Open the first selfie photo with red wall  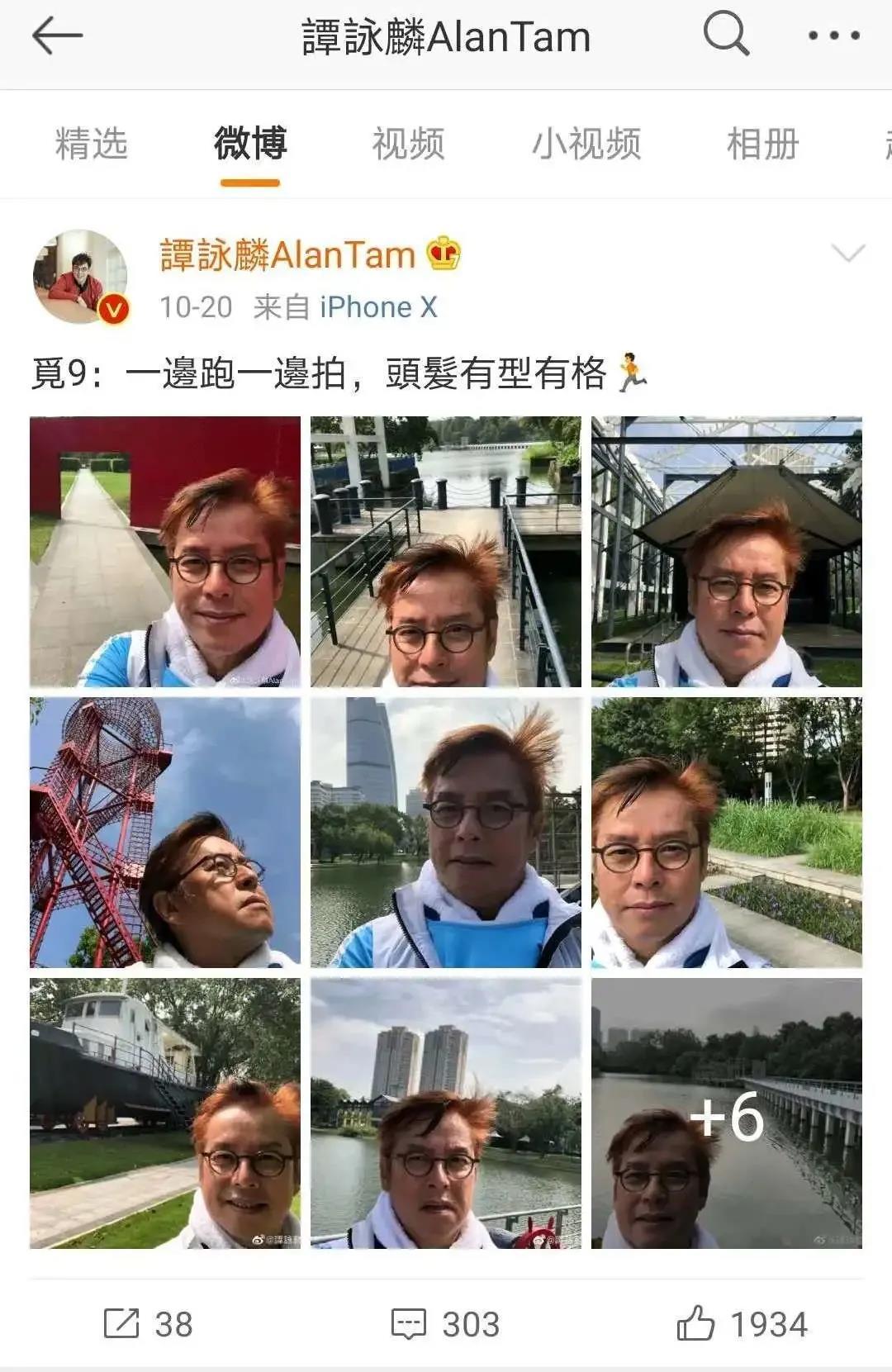(x=165, y=552)
